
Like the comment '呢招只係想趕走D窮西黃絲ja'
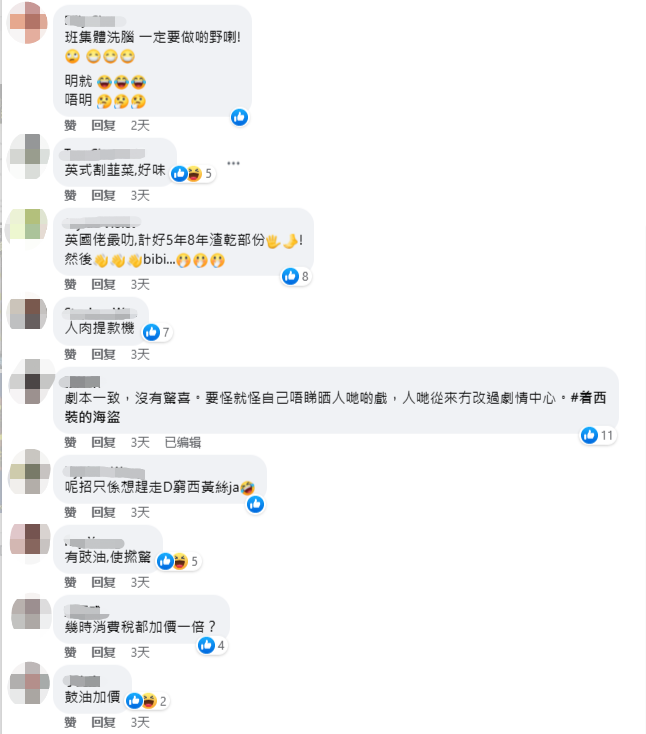(x=70, y=512)
